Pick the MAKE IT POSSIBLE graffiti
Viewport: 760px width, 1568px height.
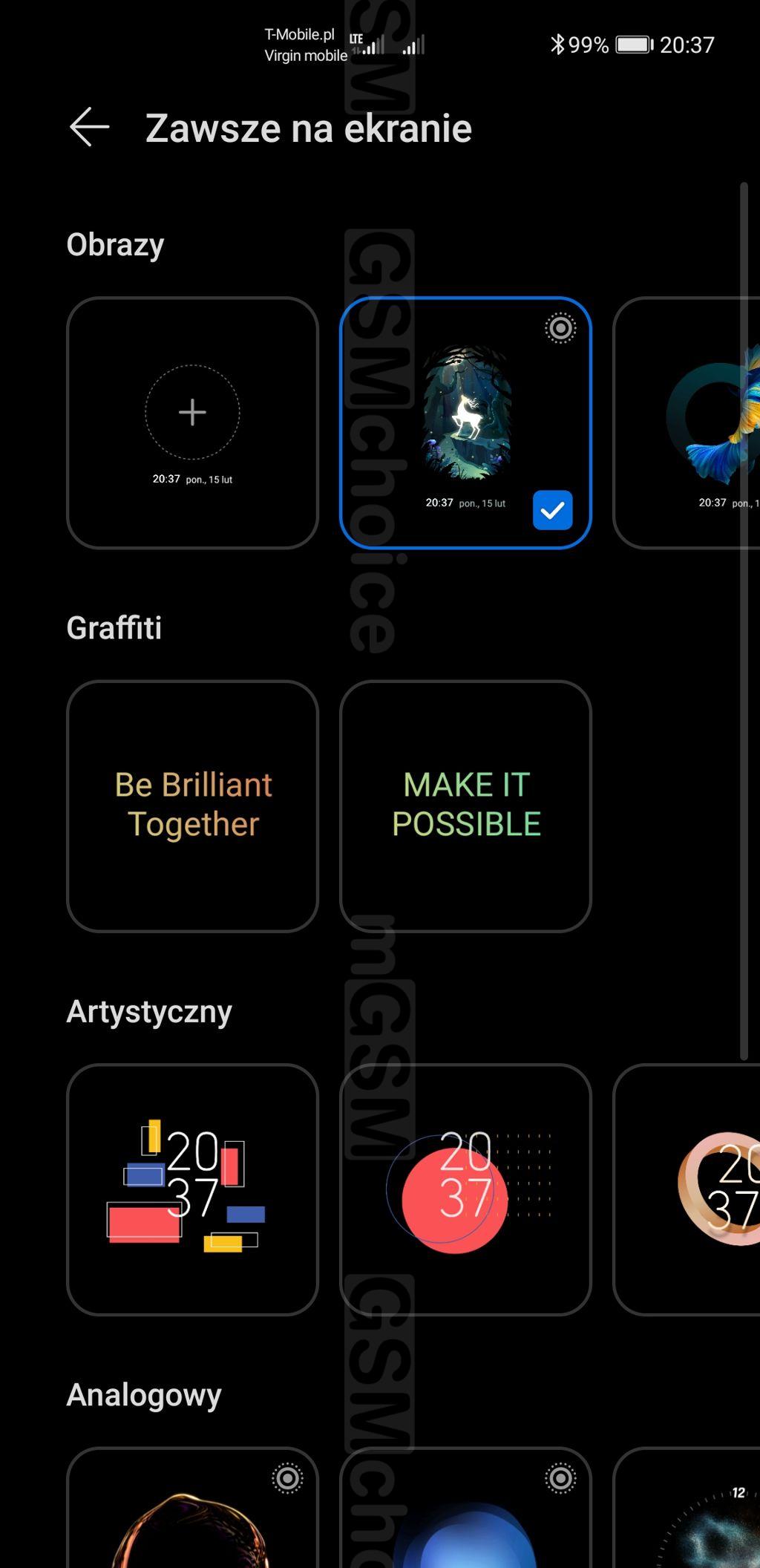tap(465, 806)
